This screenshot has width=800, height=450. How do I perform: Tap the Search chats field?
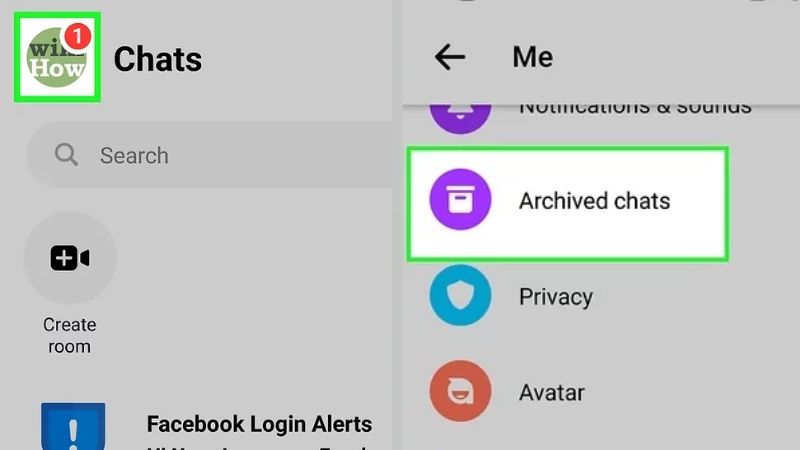(210, 156)
